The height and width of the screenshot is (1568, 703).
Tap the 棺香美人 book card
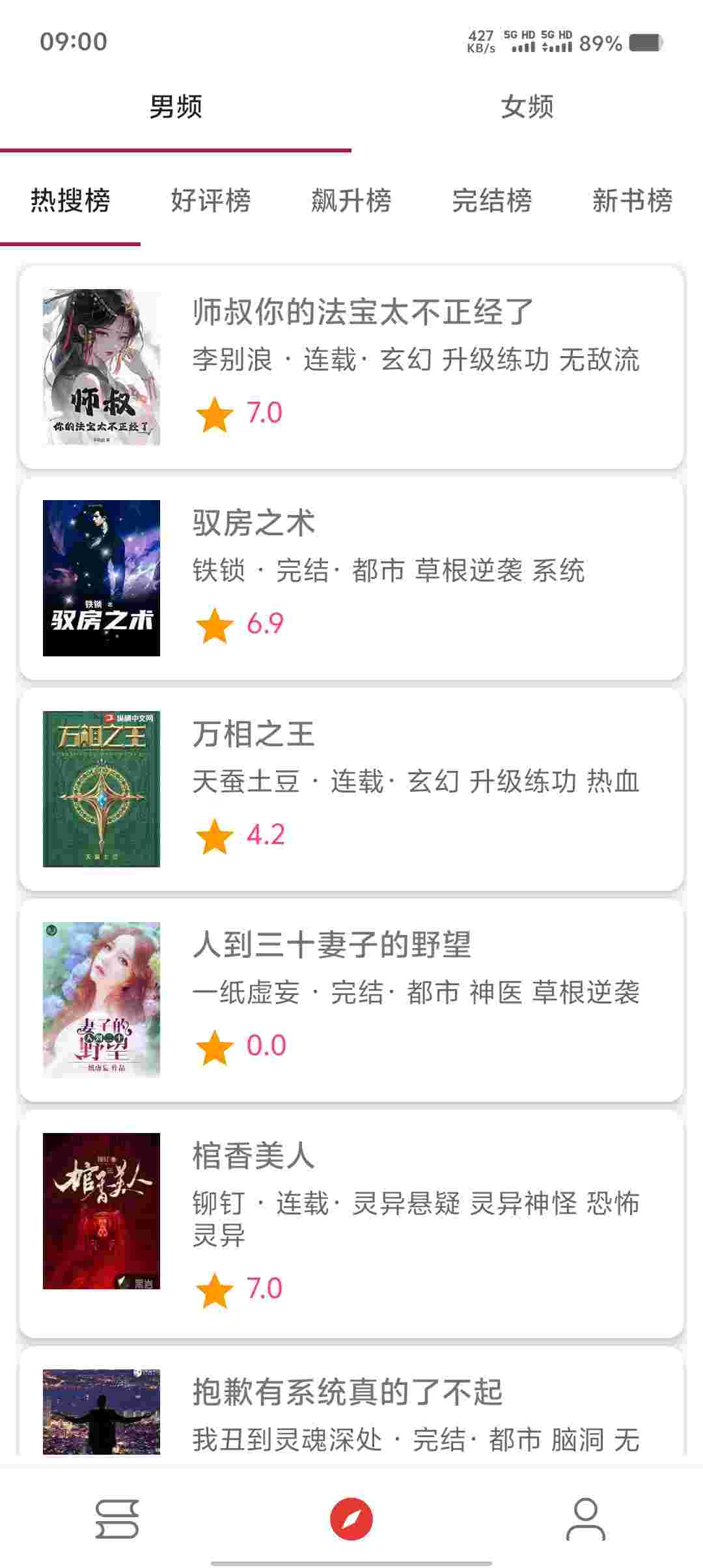[x=351, y=1223]
